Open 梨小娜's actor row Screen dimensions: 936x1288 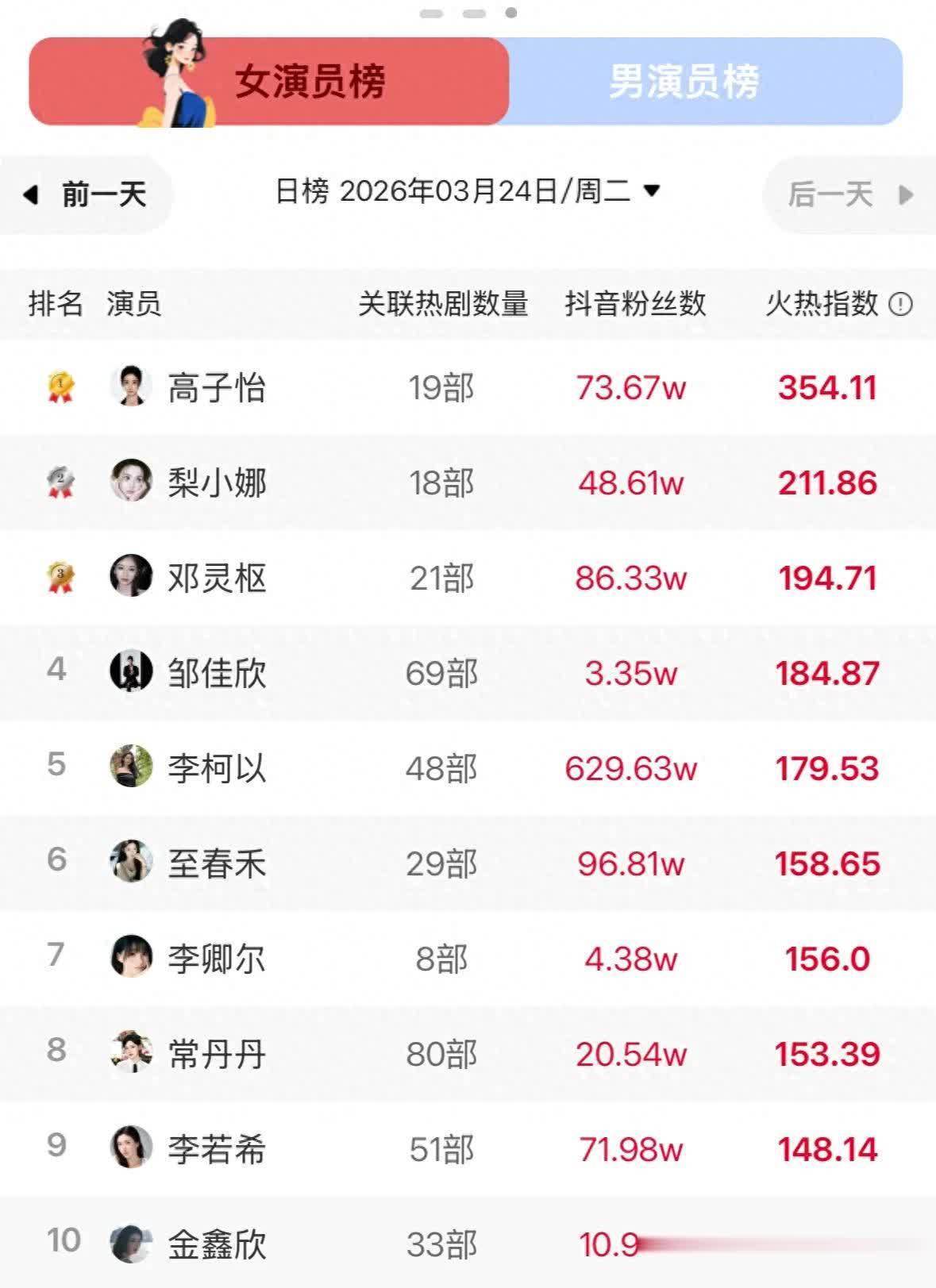click(x=468, y=483)
